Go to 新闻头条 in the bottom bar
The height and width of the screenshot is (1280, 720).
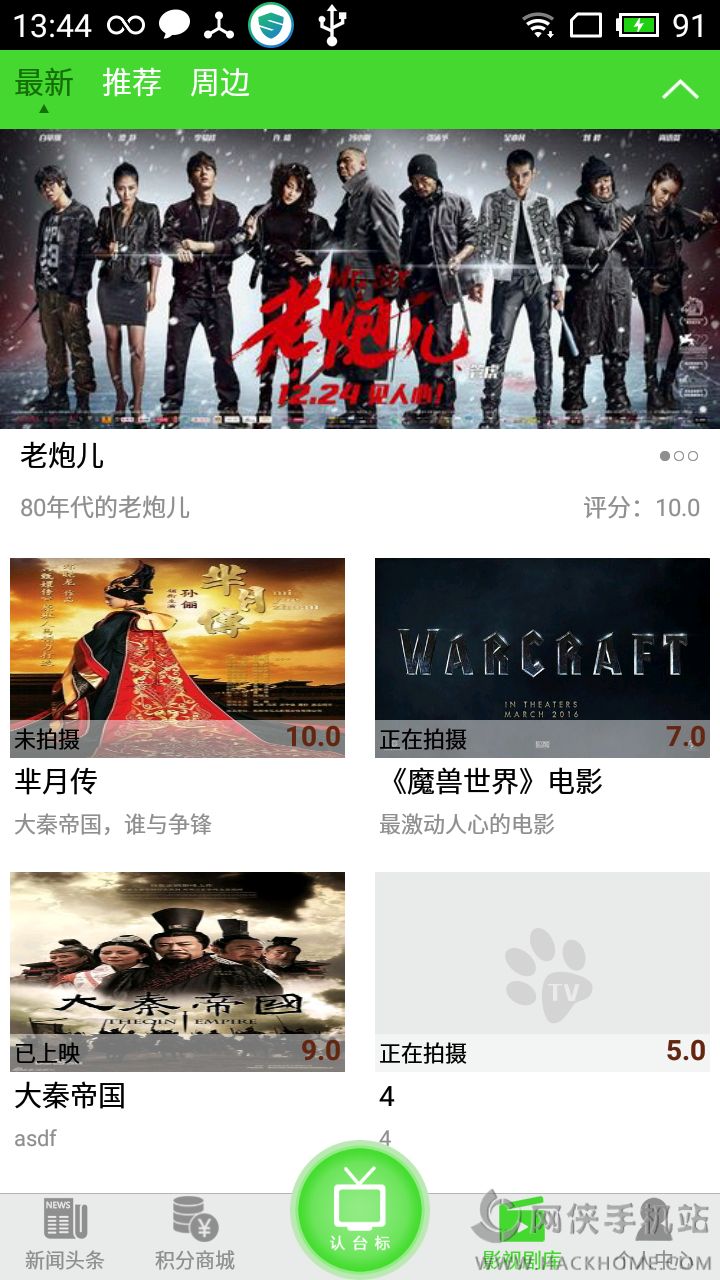[65, 1236]
